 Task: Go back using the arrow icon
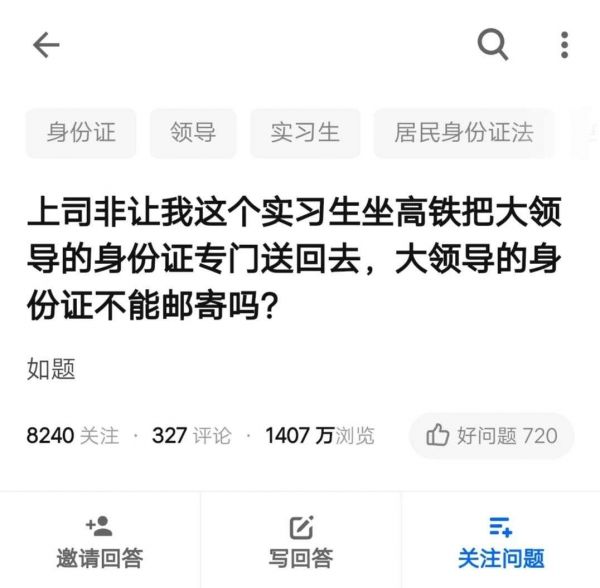46,45
